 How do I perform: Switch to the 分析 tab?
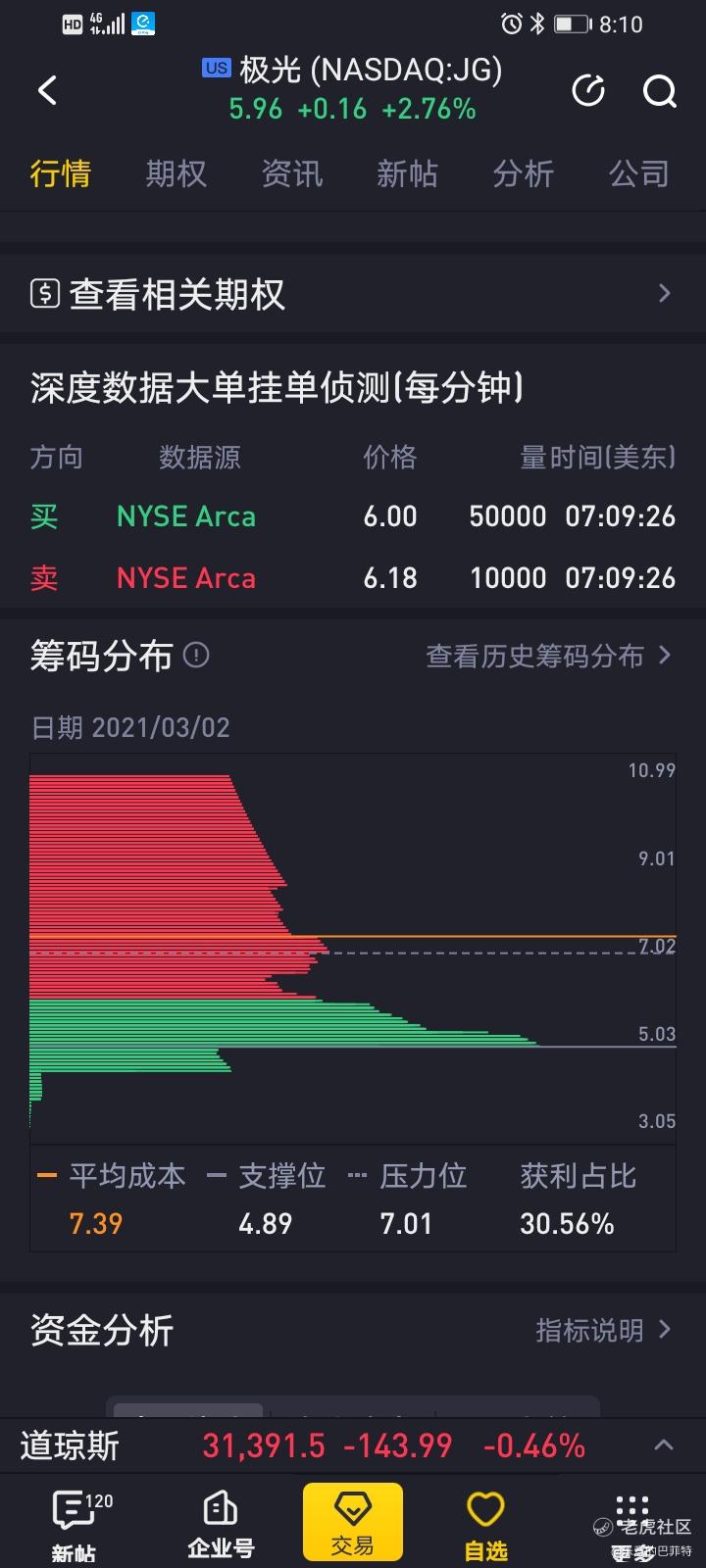[x=524, y=173]
